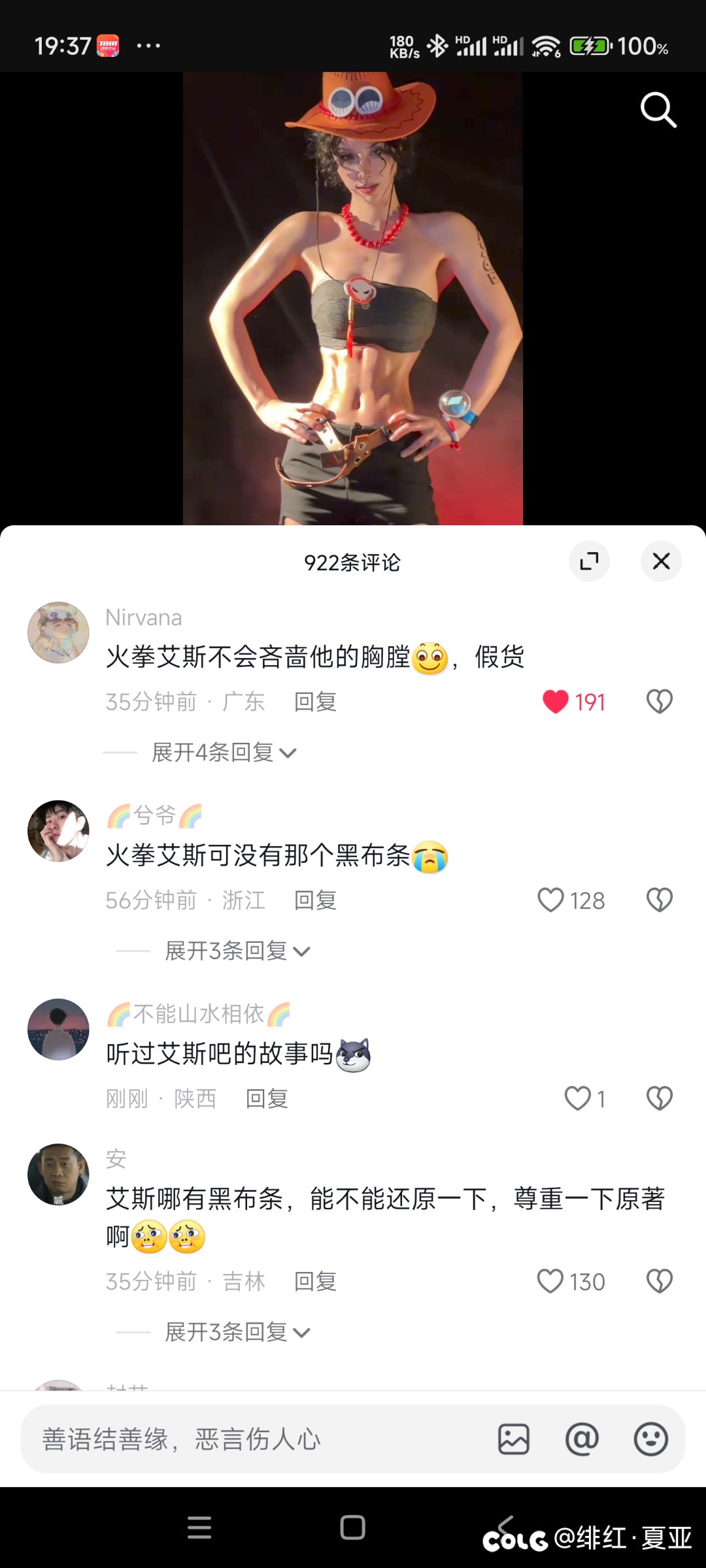Reply to 不能山水相依's comment
Screen dimensions: 706x1568
pos(267,1099)
